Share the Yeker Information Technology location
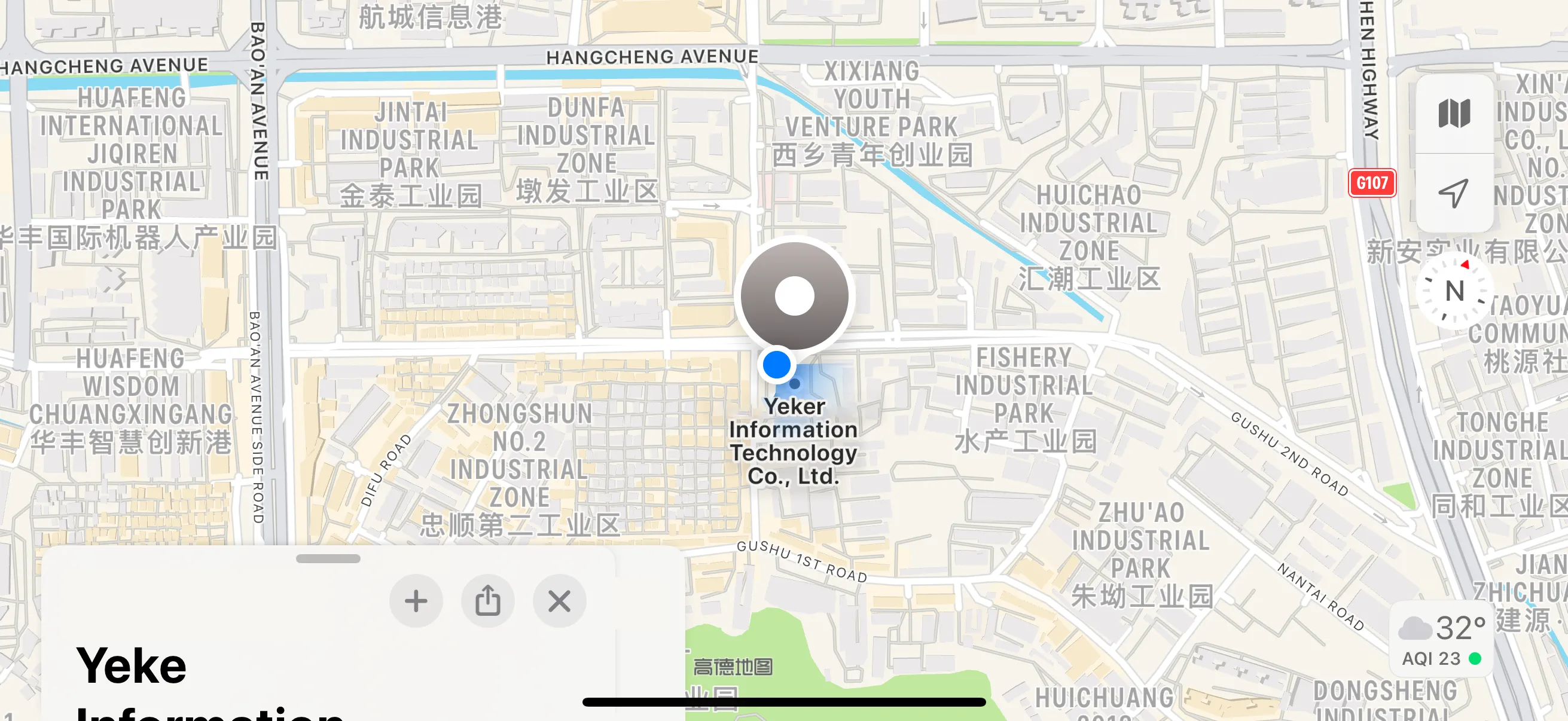1568x721 pixels. tap(487, 600)
